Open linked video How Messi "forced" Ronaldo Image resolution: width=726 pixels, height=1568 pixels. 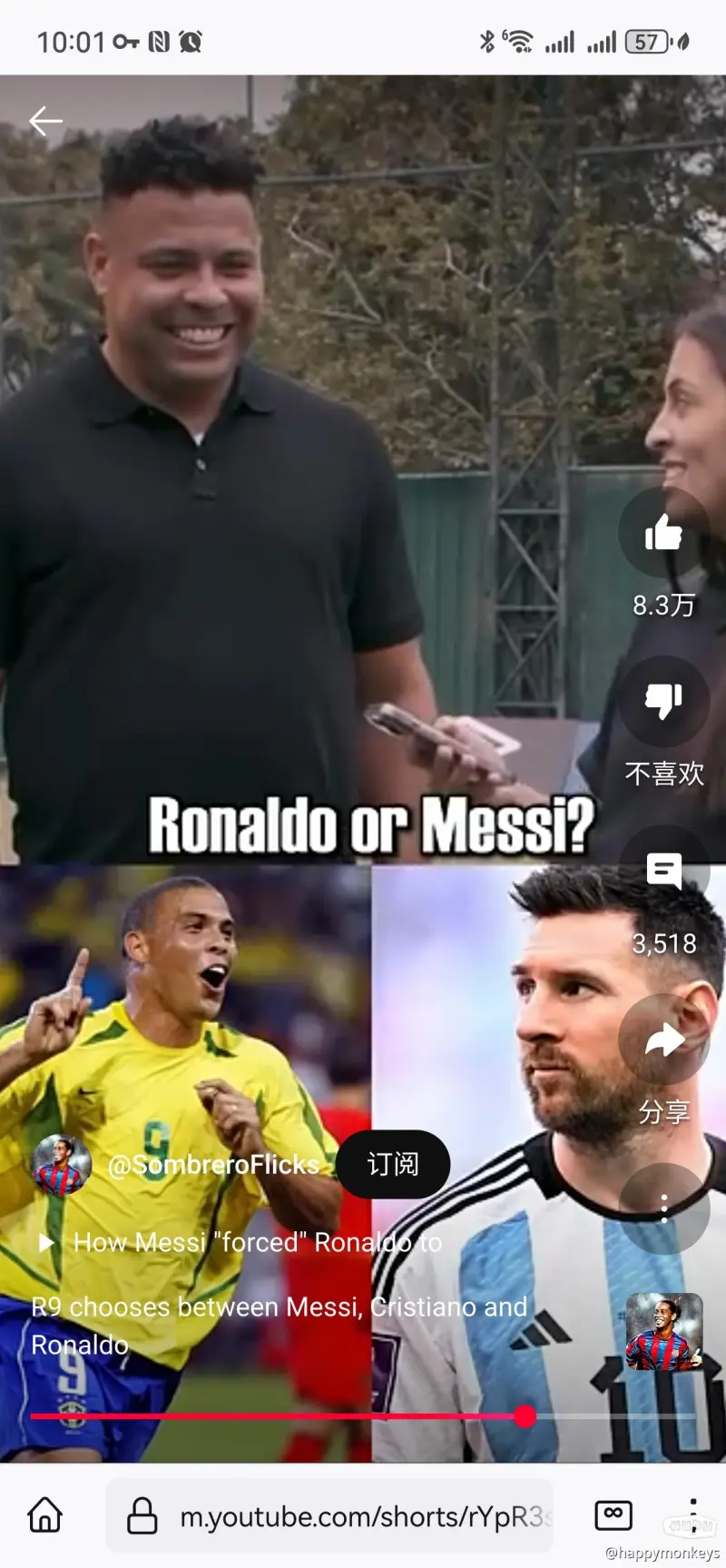pos(257,1242)
